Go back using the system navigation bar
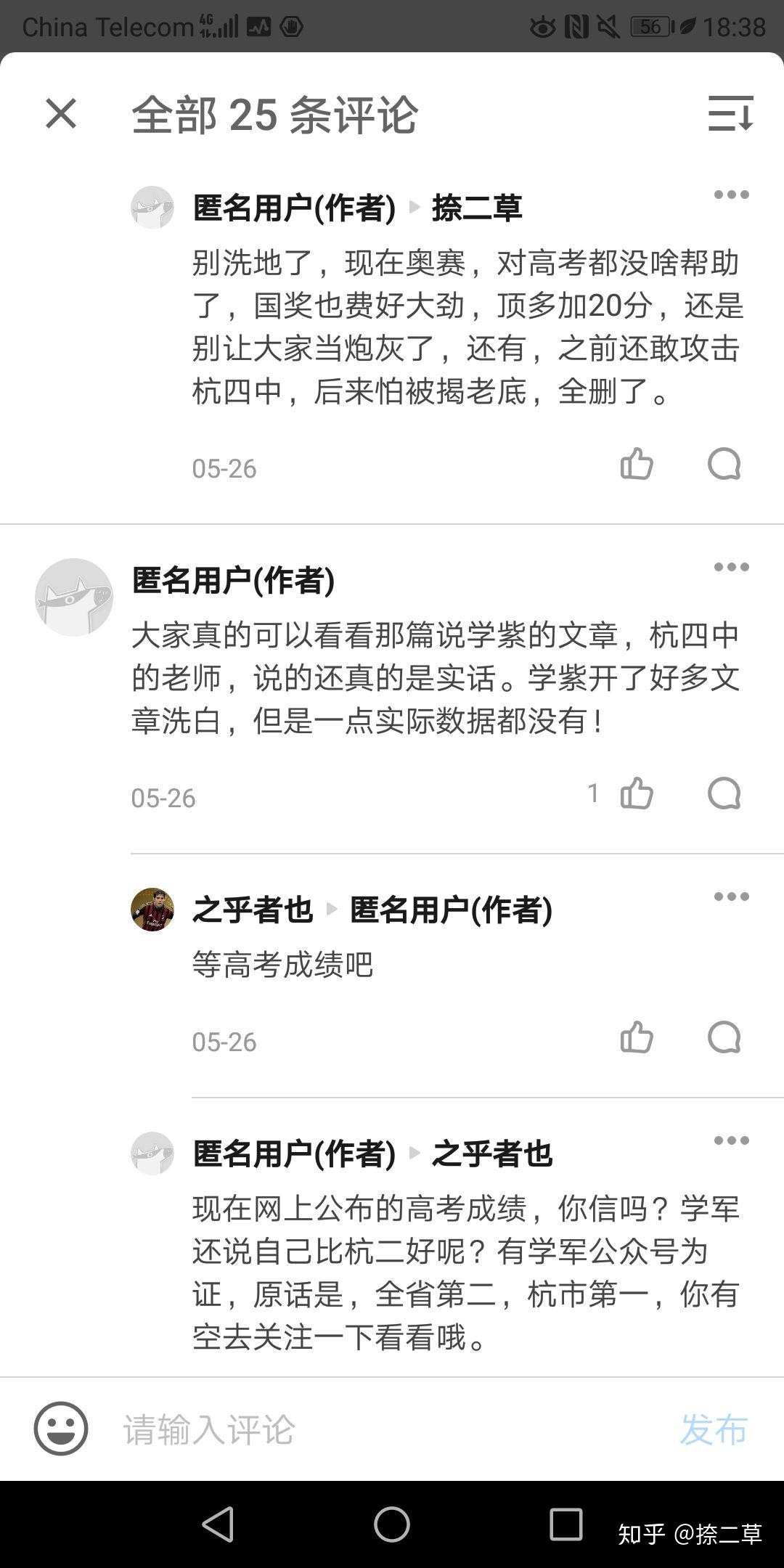The height and width of the screenshot is (1568, 784). 218,1524
